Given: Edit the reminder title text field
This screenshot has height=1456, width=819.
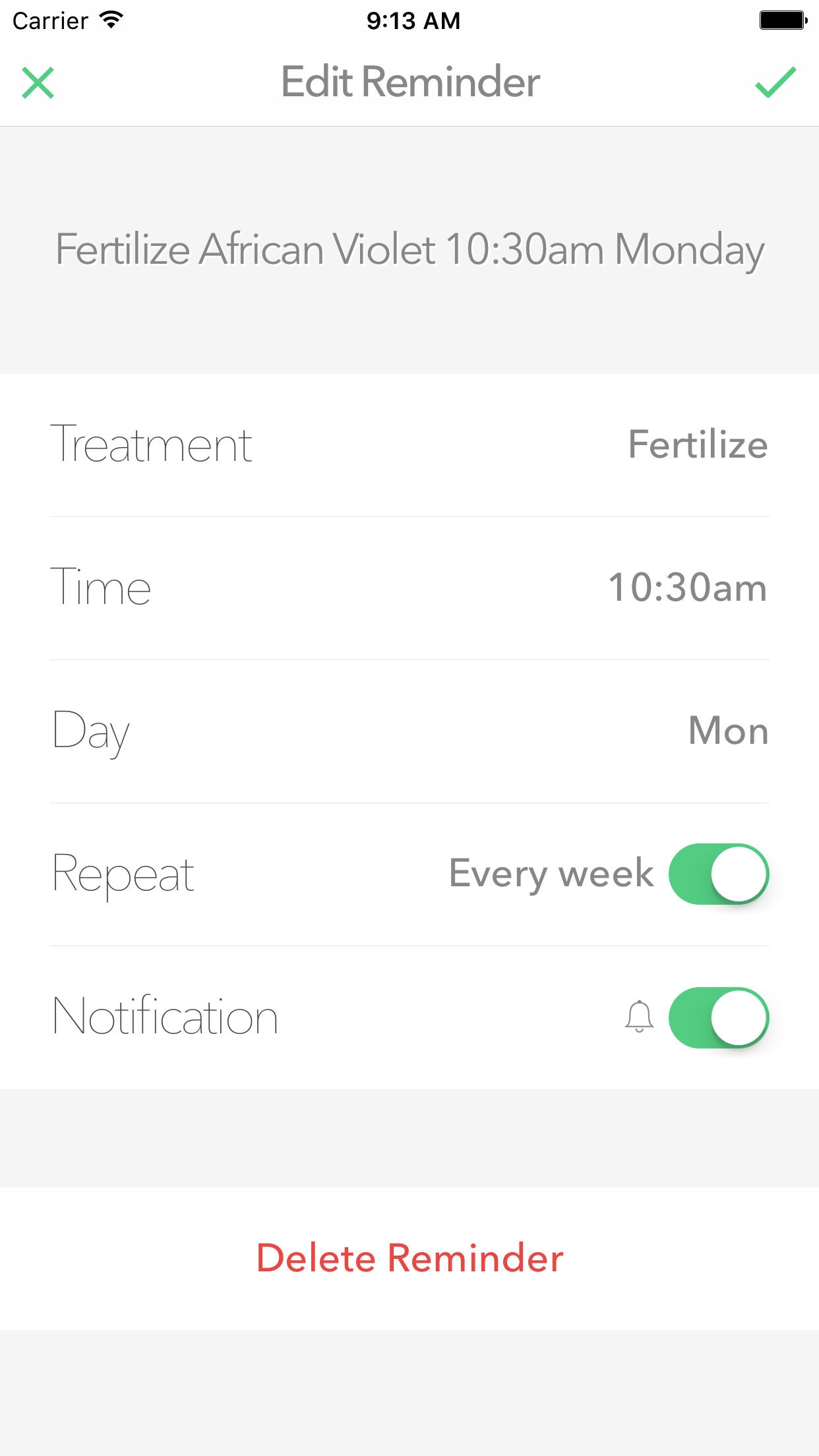Looking at the screenshot, I should [409, 250].
